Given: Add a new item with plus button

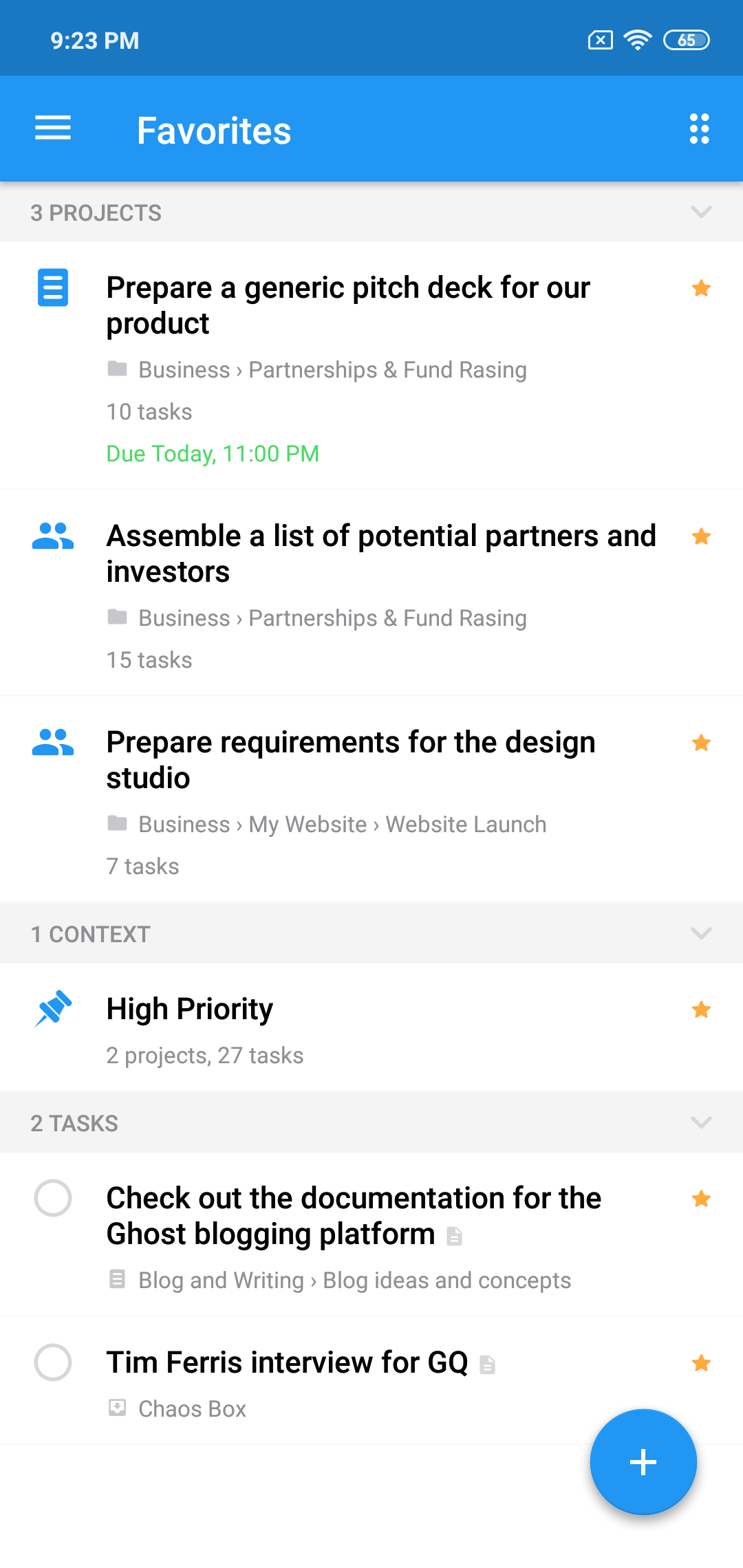Looking at the screenshot, I should [x=643, y=1461].
